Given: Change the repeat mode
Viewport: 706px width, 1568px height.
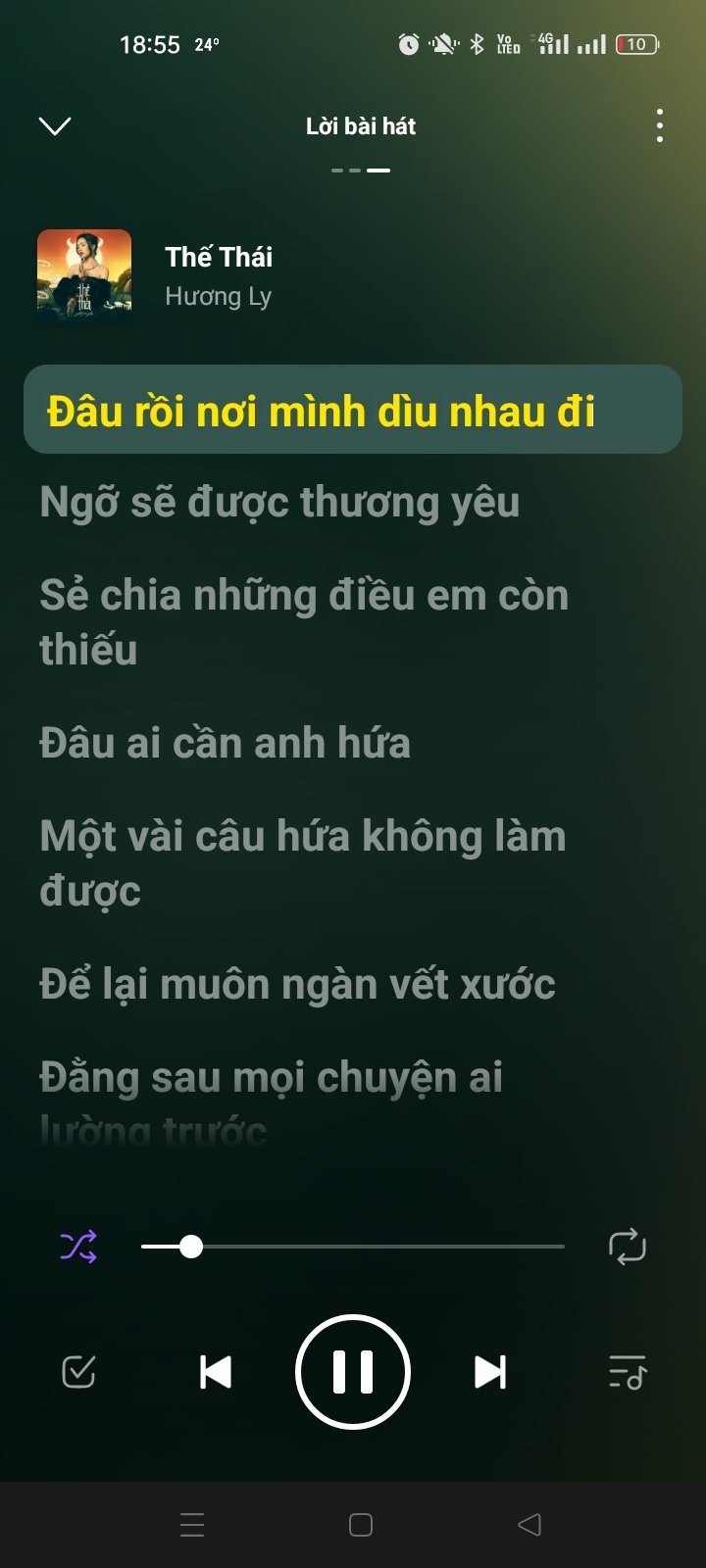Looking at the screenshot, I should [627, 1247].
